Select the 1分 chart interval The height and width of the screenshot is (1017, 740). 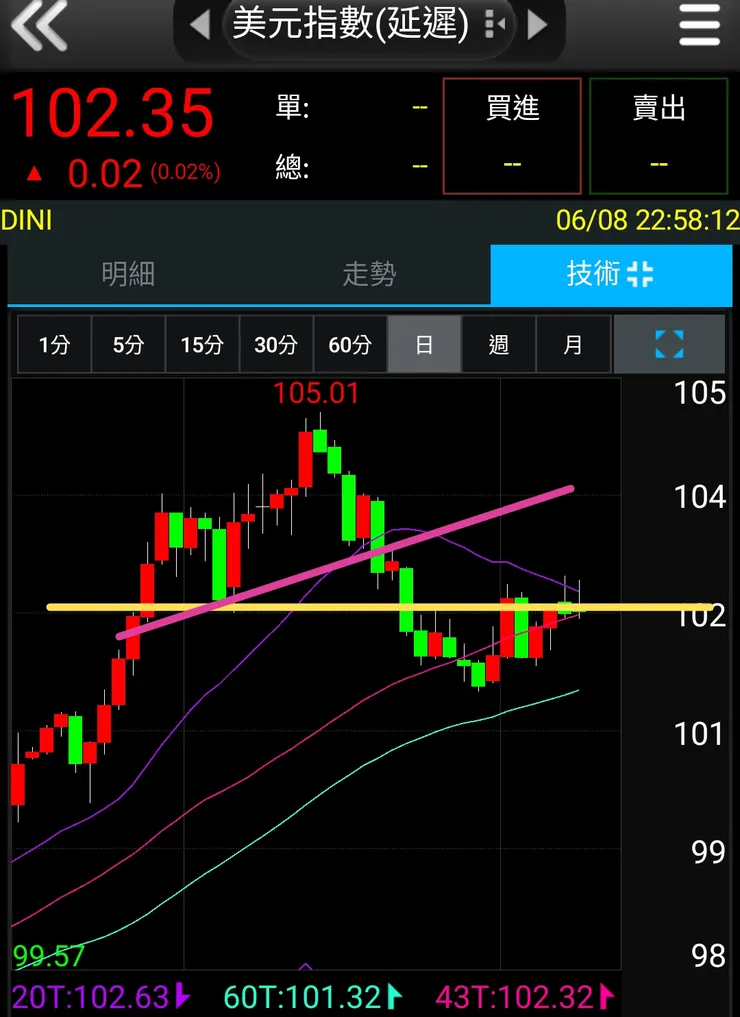click(x=54, y=345)
